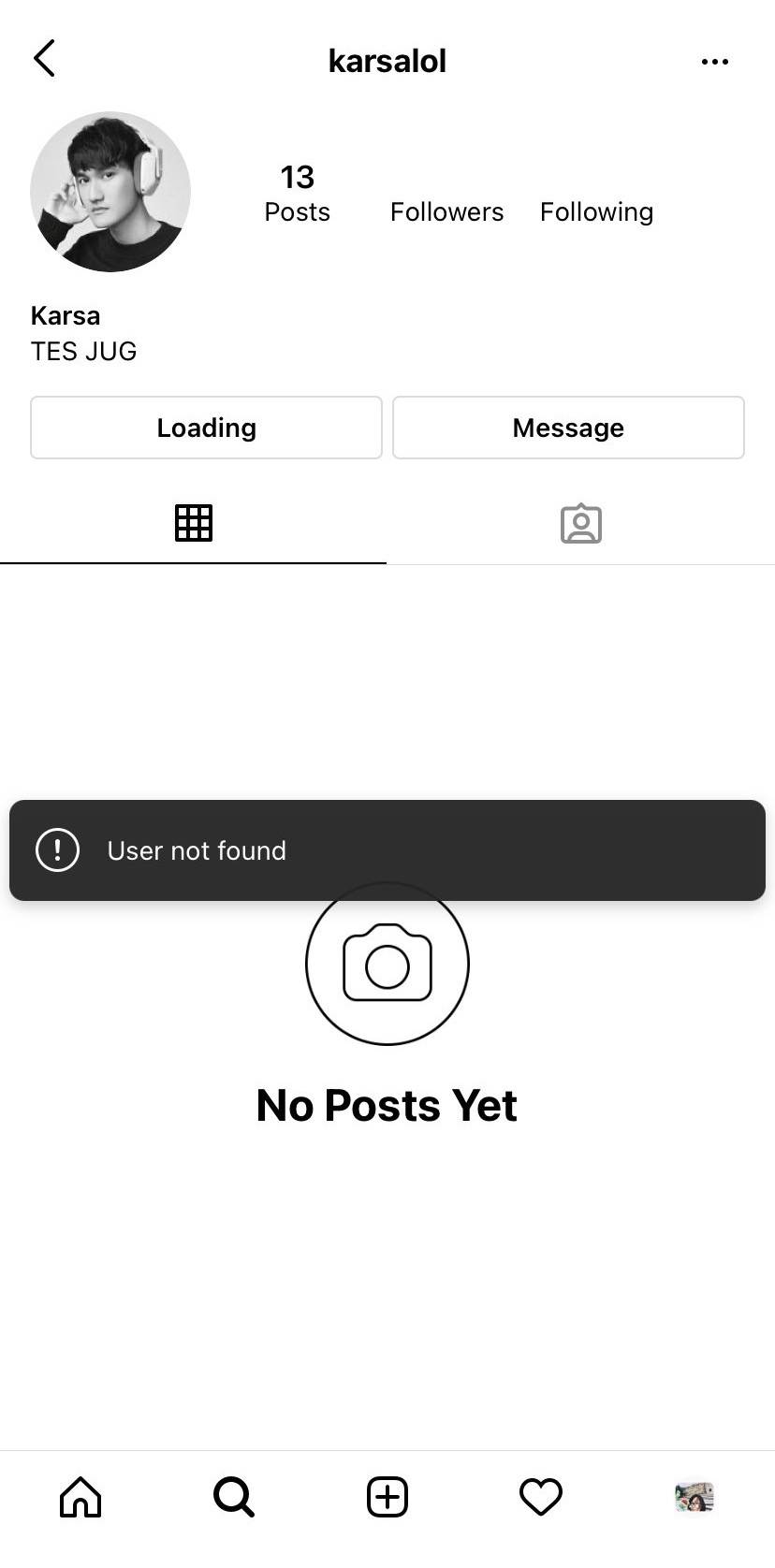Switch to the posts grid tab
The image size is (775, 1568).
[194, 523]
